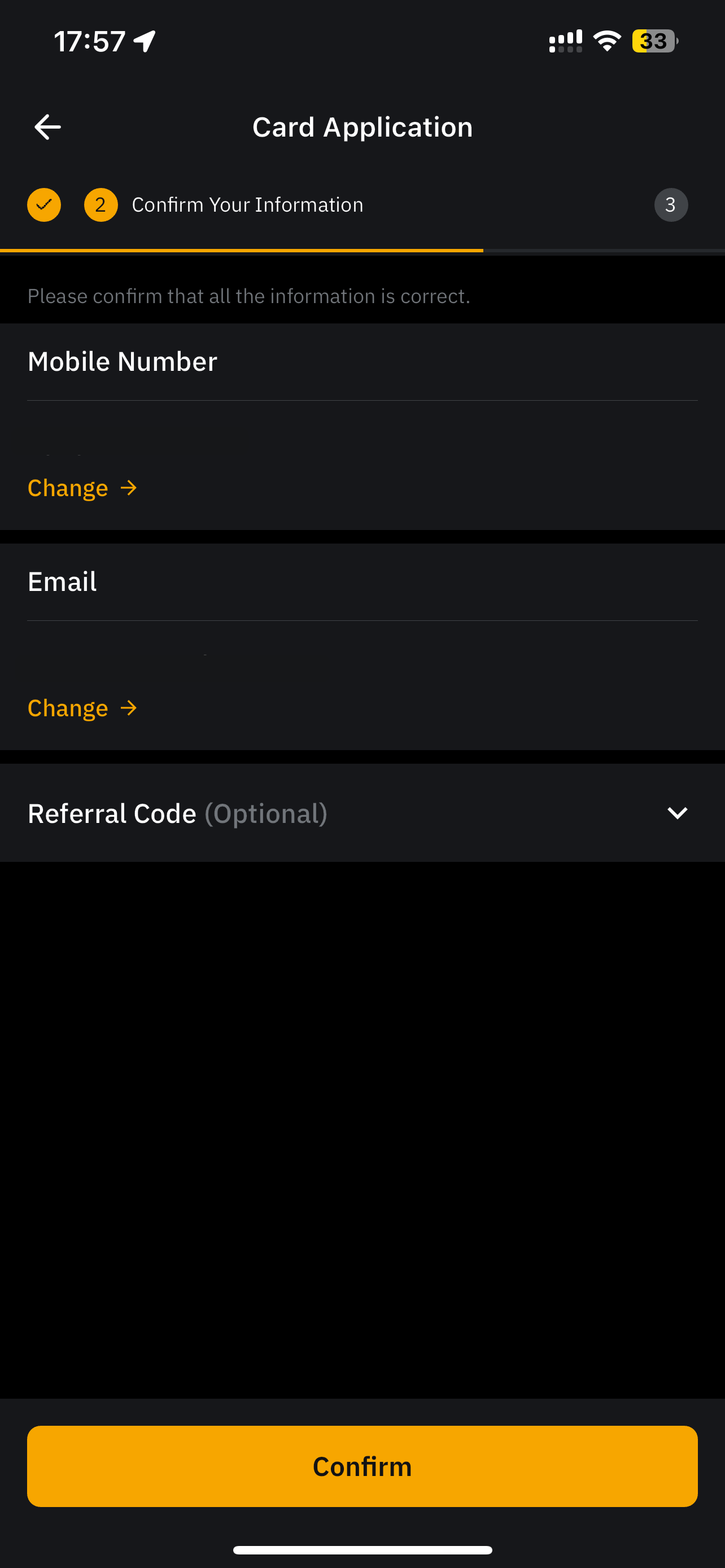Tap the Confirm button
The image size is (725, 1568).
click(x=362, y=1466)
